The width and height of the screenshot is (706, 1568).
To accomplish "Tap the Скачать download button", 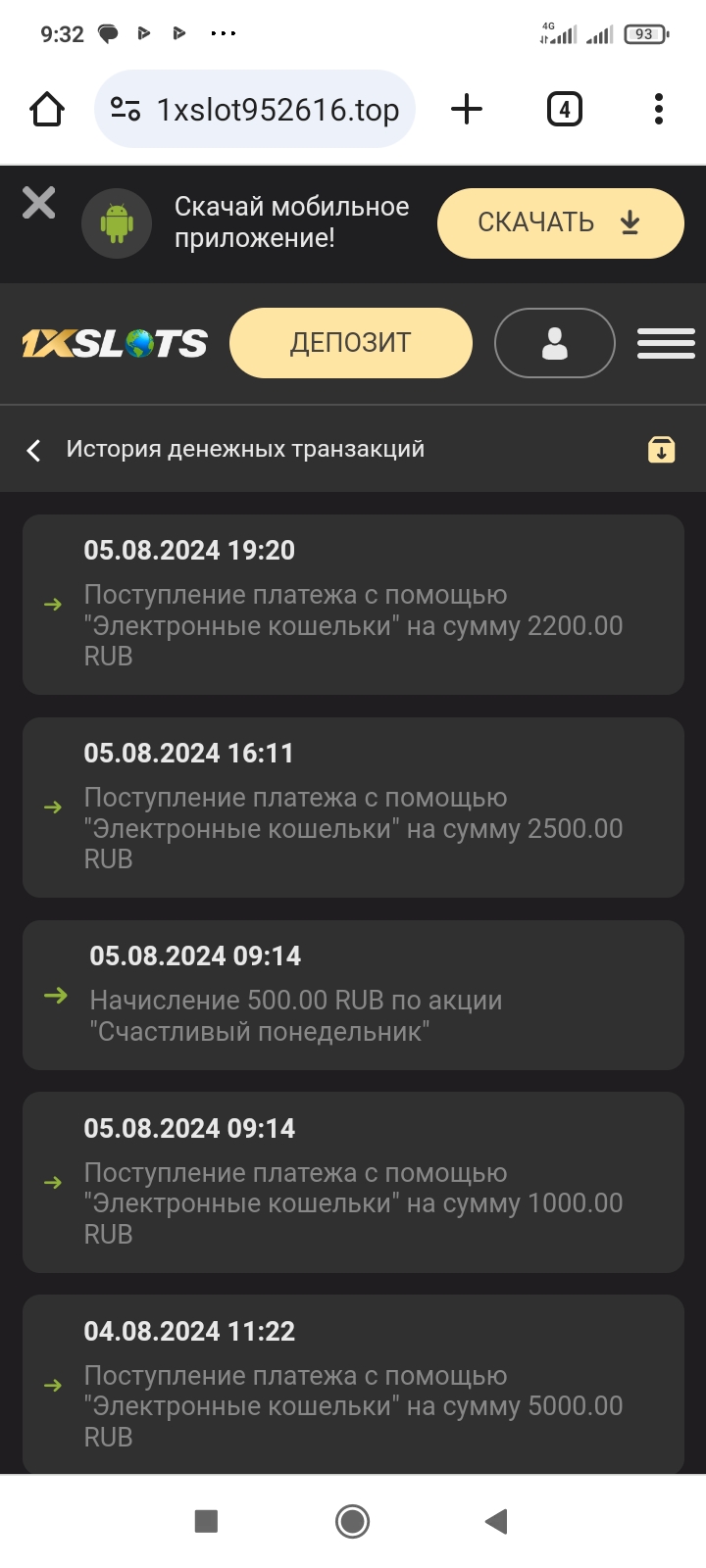I will tap(560, 223).
